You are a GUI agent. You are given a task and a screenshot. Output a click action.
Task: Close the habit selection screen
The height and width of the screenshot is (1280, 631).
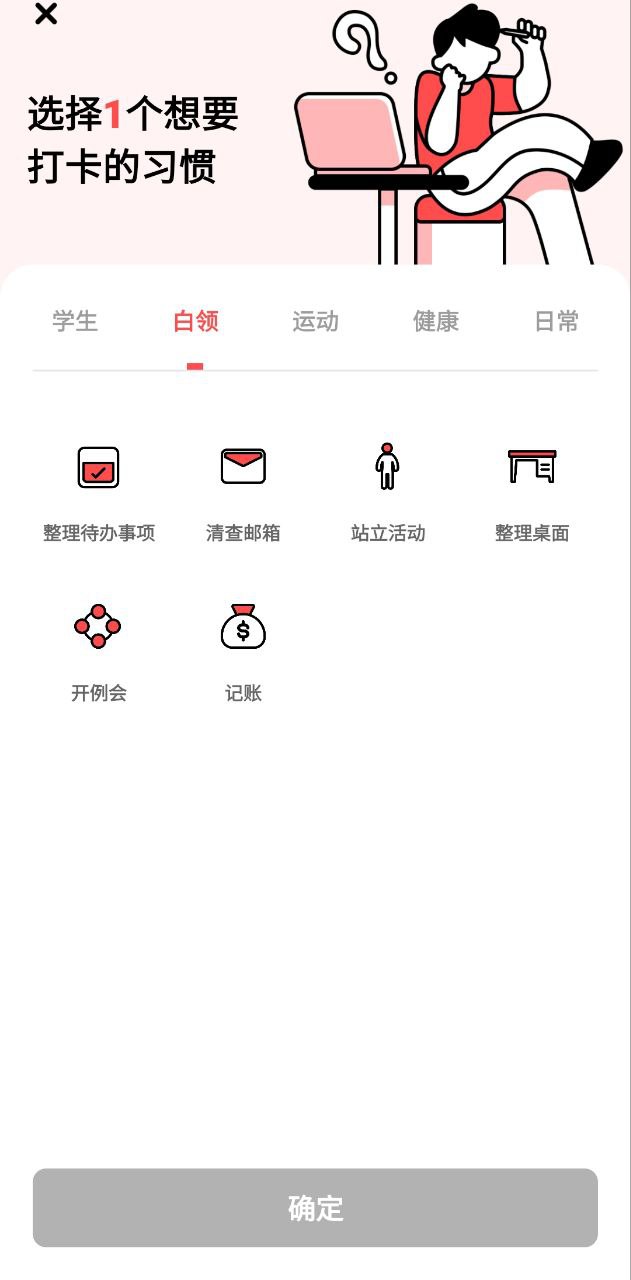coord(45,14)
